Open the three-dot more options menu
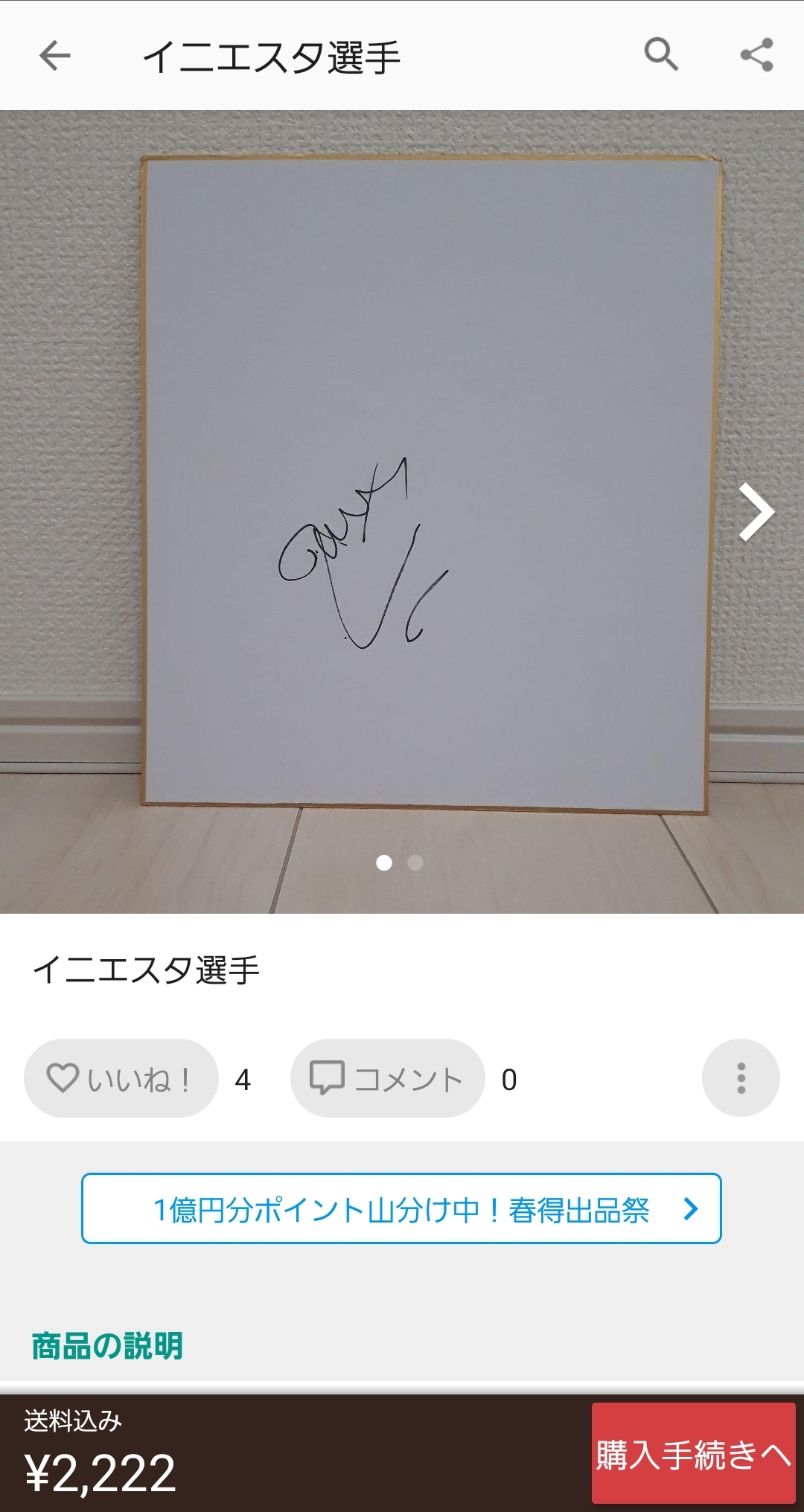Screen dimensions: 804x1512 (741, 1078)
